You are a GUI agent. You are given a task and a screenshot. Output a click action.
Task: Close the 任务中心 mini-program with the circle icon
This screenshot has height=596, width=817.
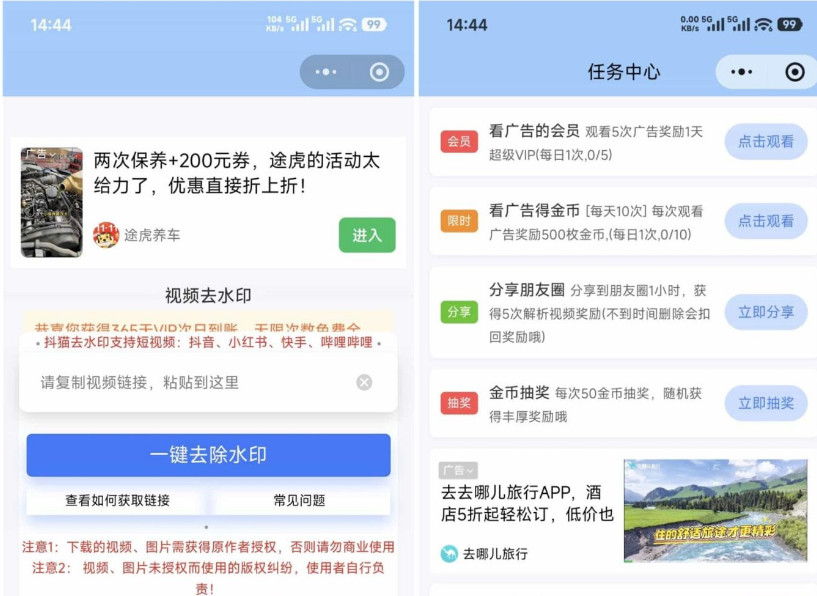(x=794, y=72)
